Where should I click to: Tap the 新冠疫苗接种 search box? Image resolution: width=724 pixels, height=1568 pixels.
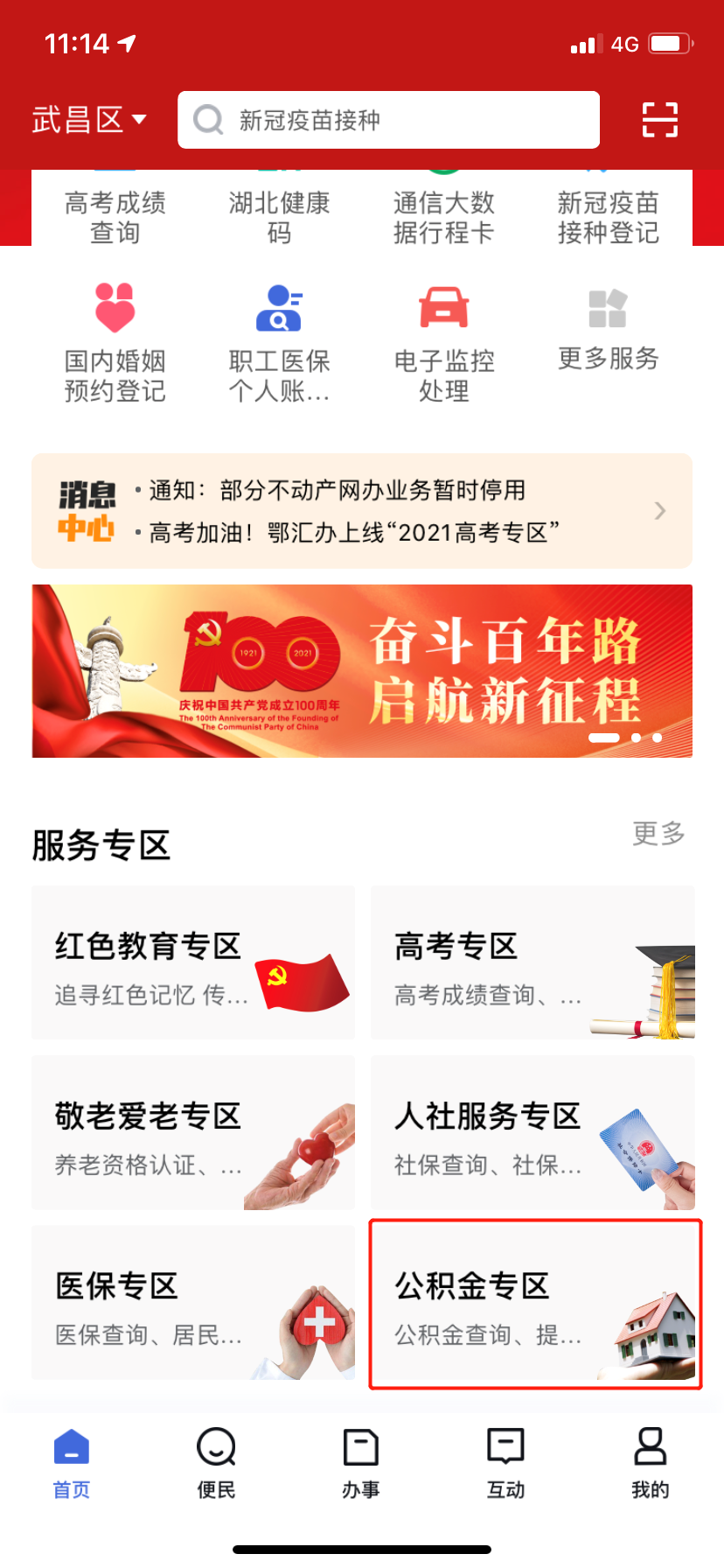[x=388, y=120]
